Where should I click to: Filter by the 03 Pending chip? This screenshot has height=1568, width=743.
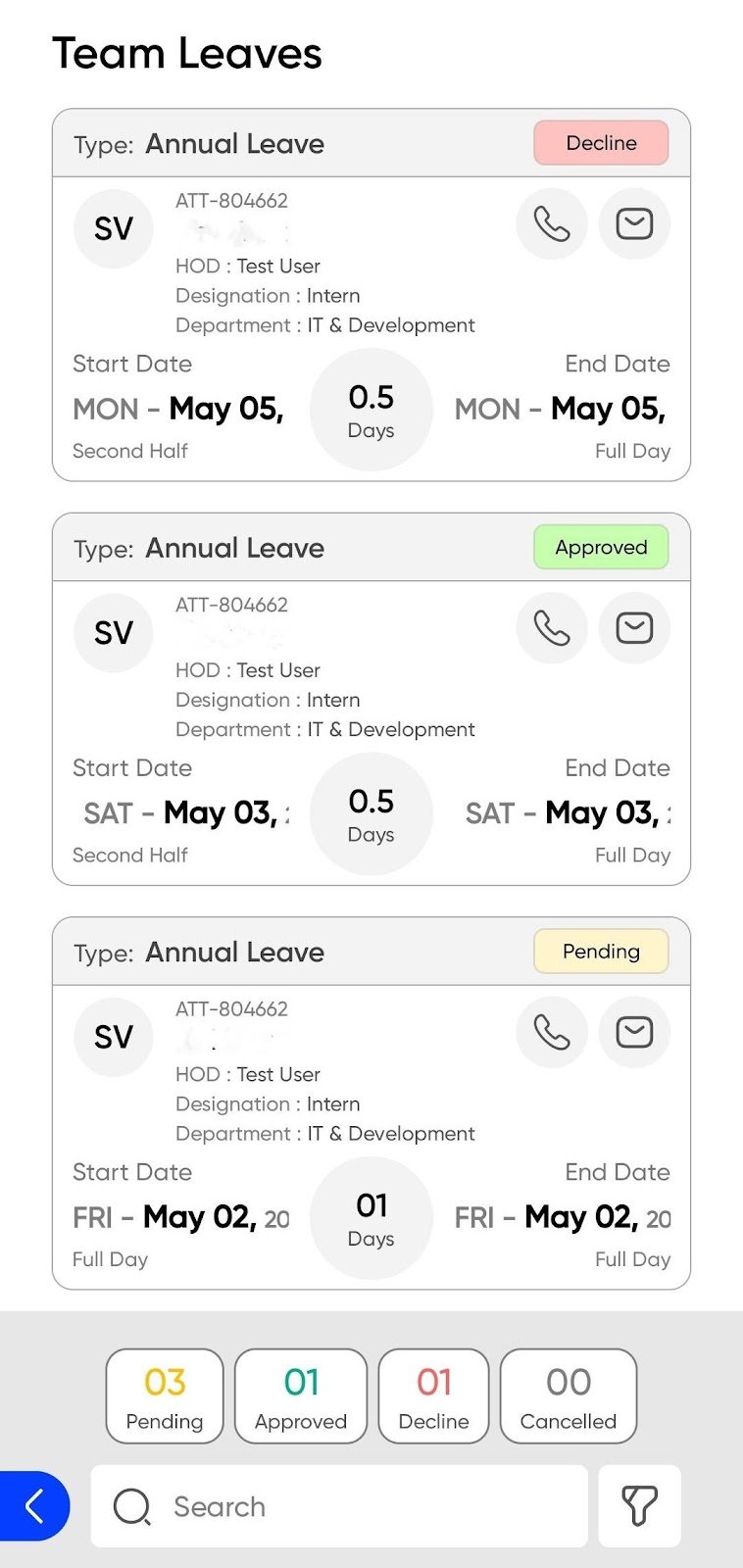(x=165, y=1396)
